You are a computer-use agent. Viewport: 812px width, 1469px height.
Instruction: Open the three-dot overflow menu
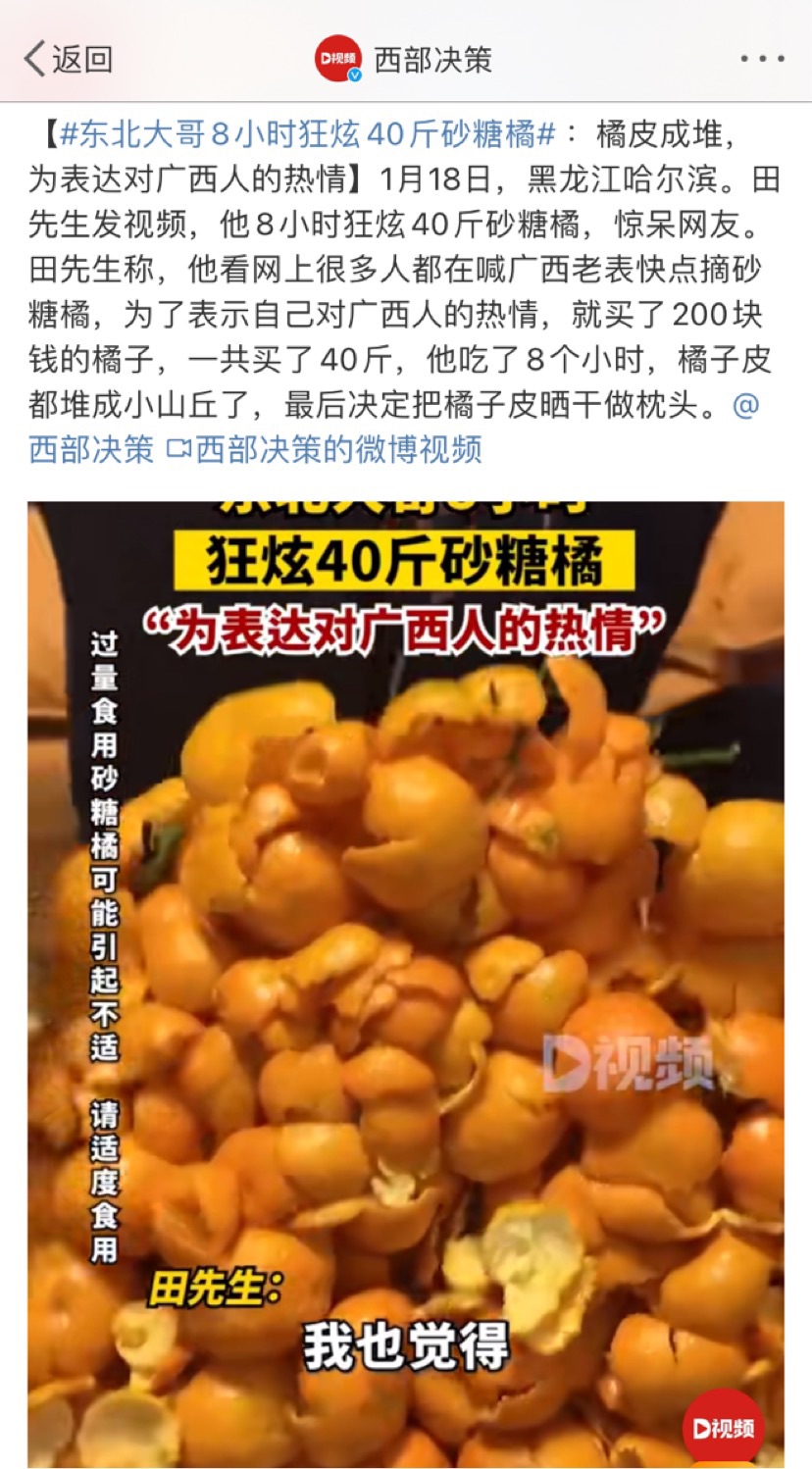(x=762, y=59)
